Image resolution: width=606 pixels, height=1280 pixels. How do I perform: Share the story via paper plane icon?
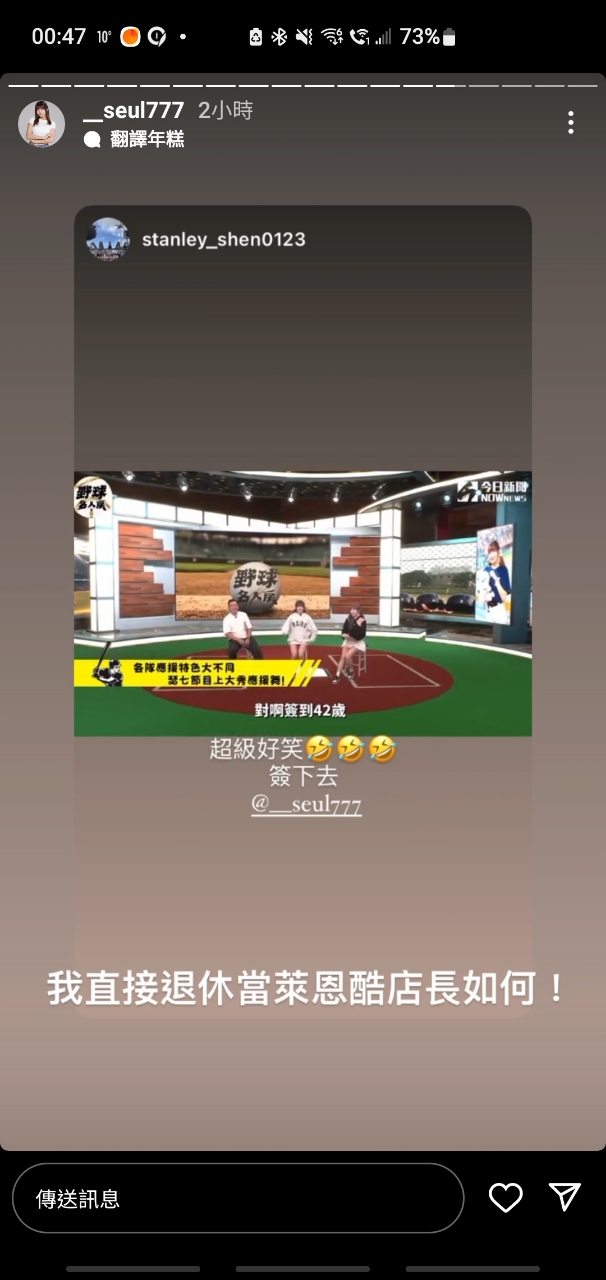pyautogui.click(x=564, y=1197)
